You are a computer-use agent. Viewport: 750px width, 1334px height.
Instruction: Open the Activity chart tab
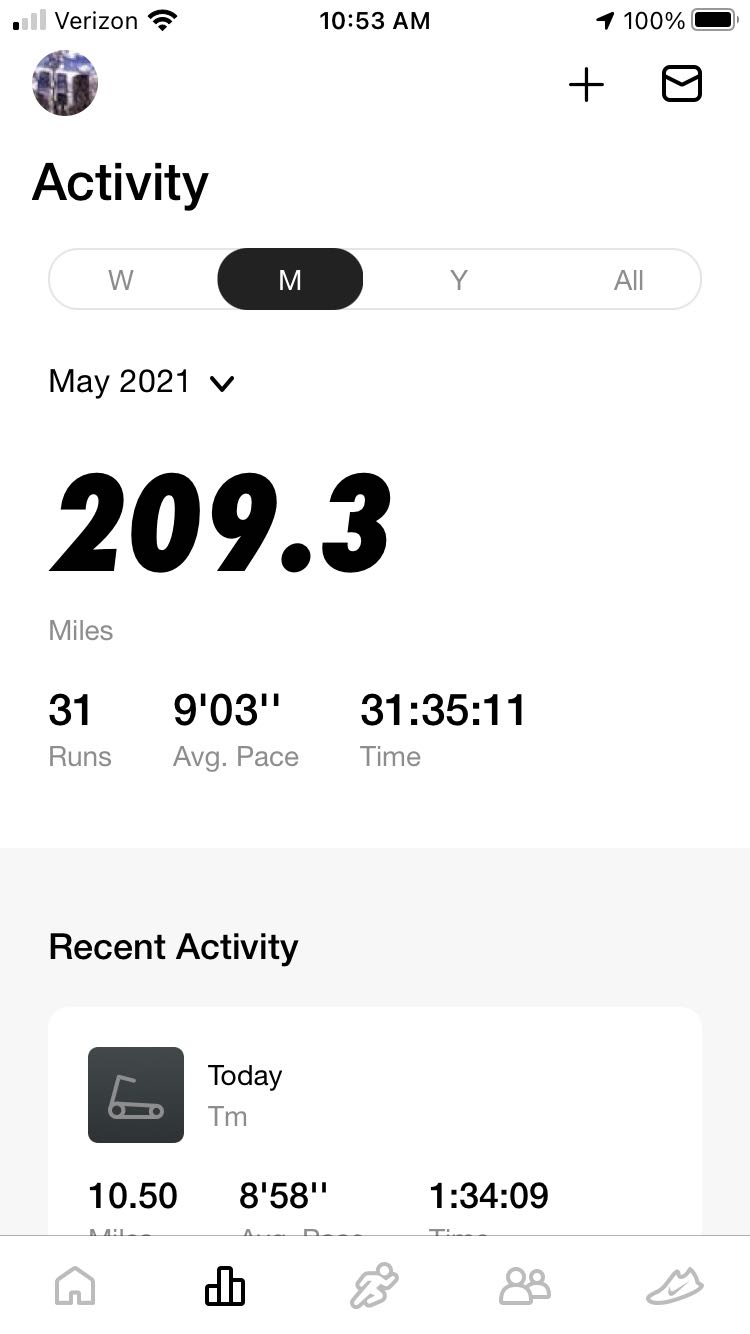[x=225, y=1285]
